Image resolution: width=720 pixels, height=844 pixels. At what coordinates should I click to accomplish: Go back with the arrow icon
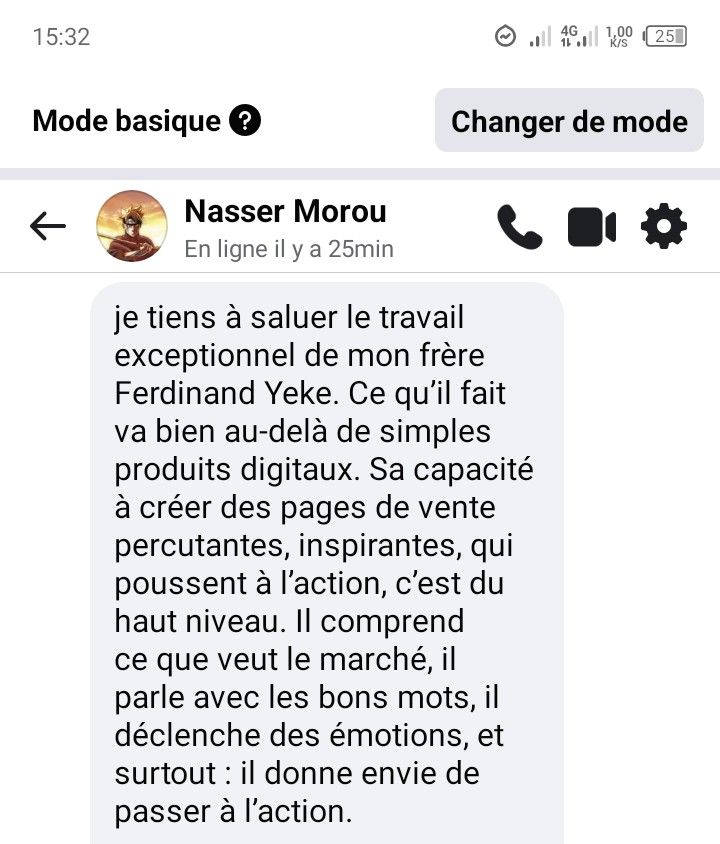[48, 227]
